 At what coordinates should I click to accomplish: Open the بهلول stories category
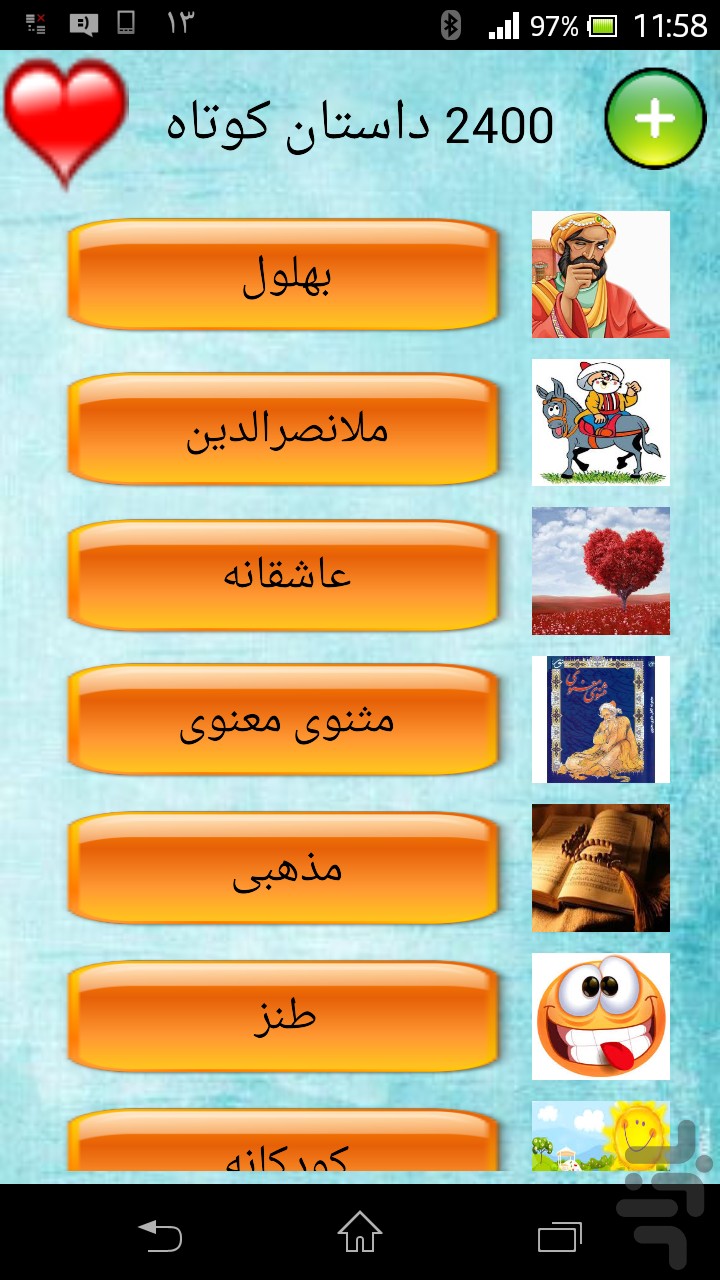283,275
